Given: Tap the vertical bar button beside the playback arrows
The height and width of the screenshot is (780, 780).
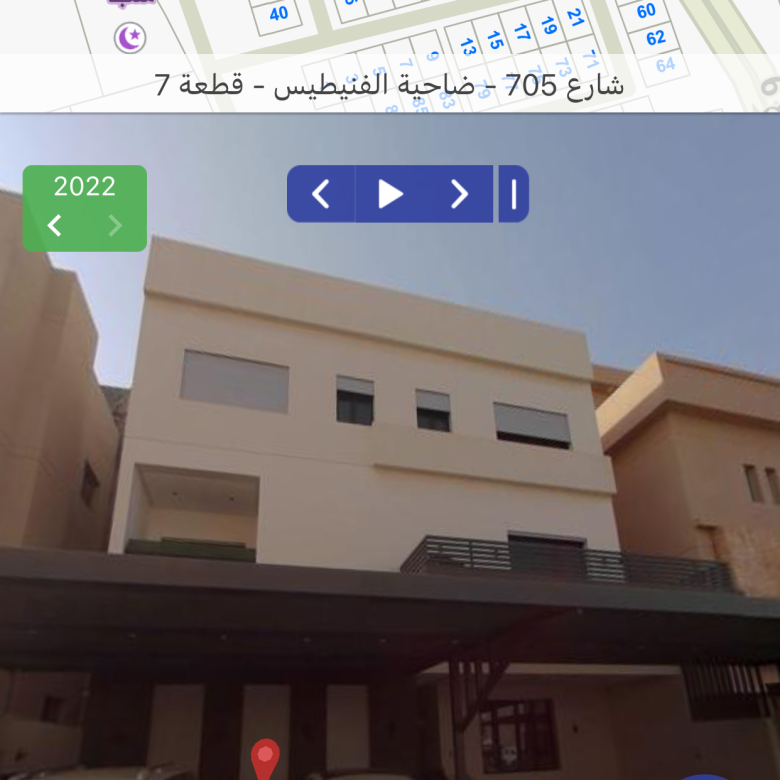Looking at the screenshot, I should (x=514, y=194).
